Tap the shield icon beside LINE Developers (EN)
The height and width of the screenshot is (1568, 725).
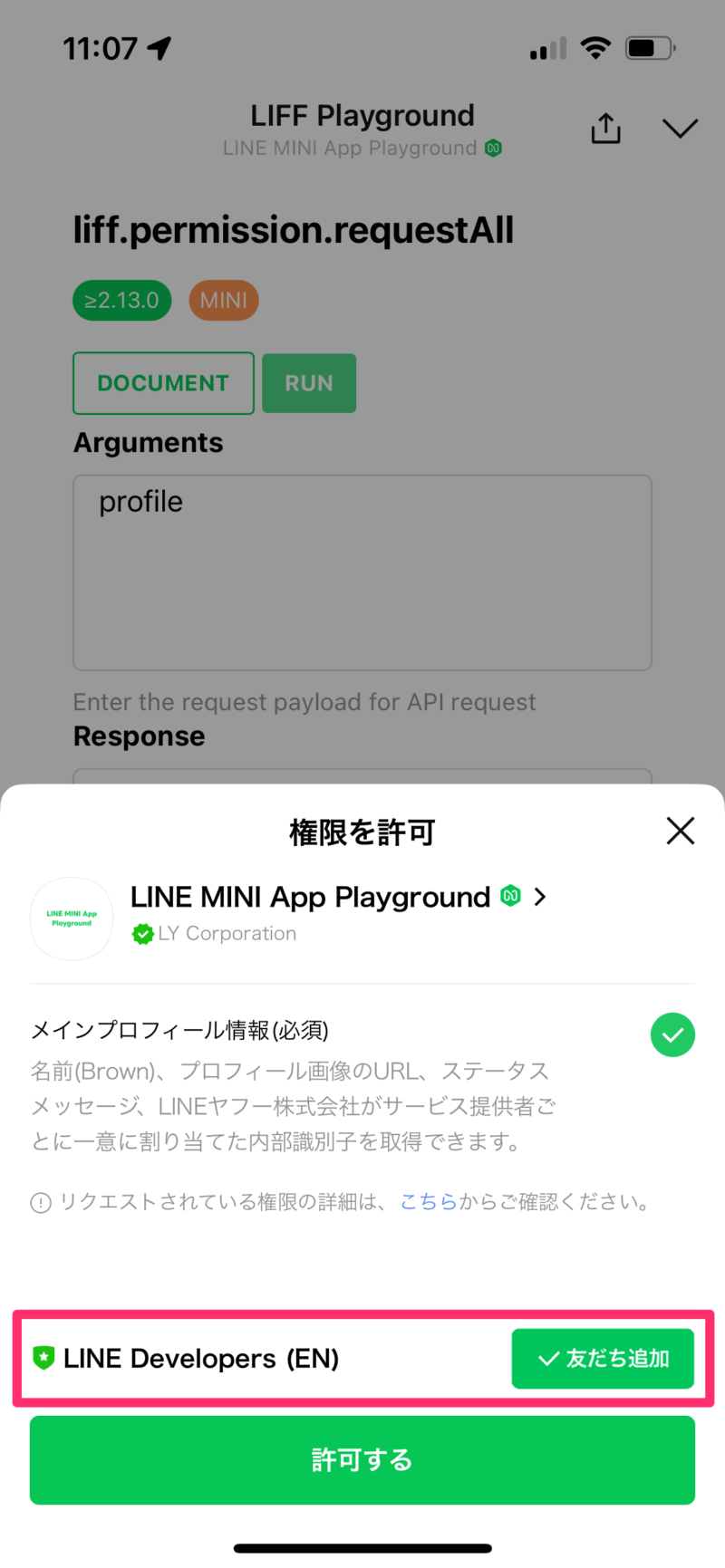pyautogui.click(x=44, y=1359)
